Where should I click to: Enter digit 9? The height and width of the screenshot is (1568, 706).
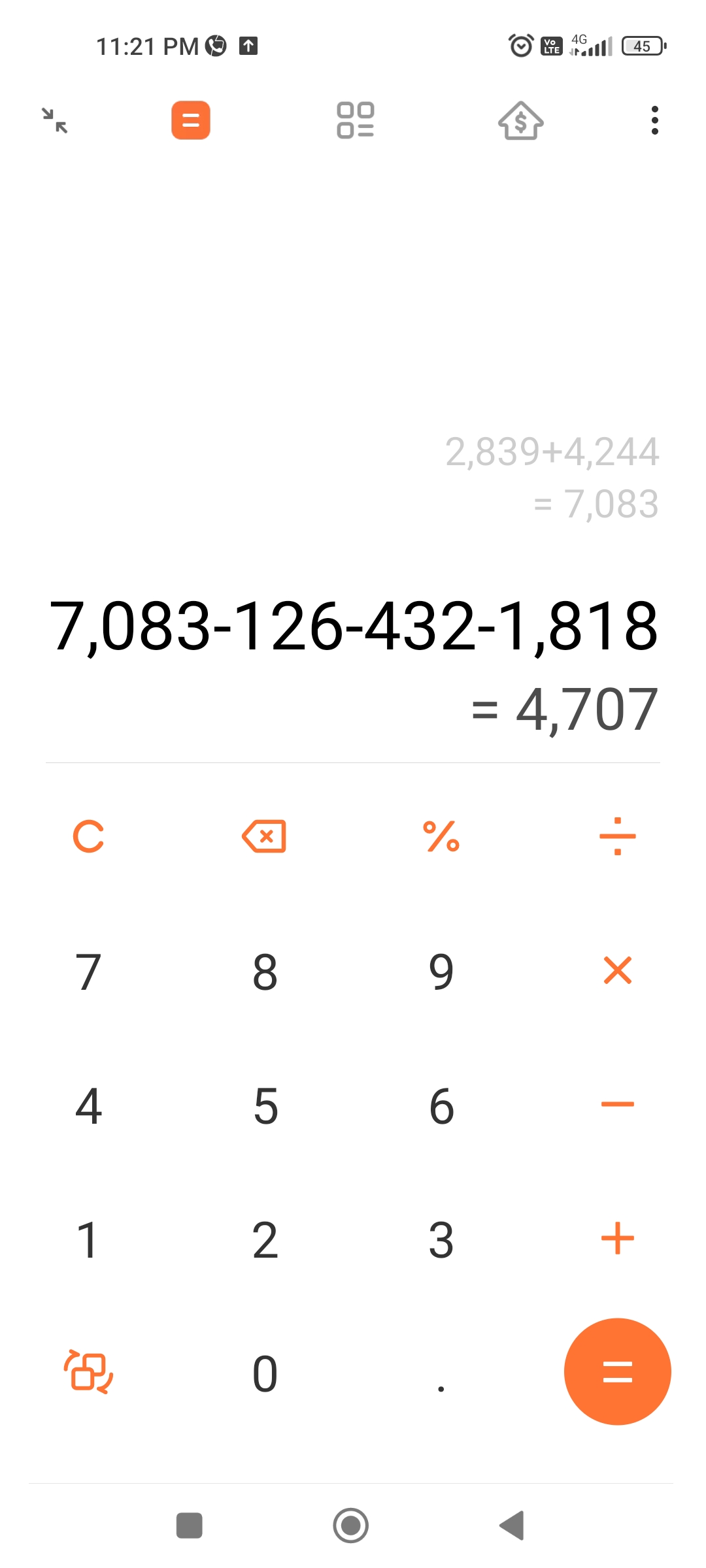(x=441, y=972)
